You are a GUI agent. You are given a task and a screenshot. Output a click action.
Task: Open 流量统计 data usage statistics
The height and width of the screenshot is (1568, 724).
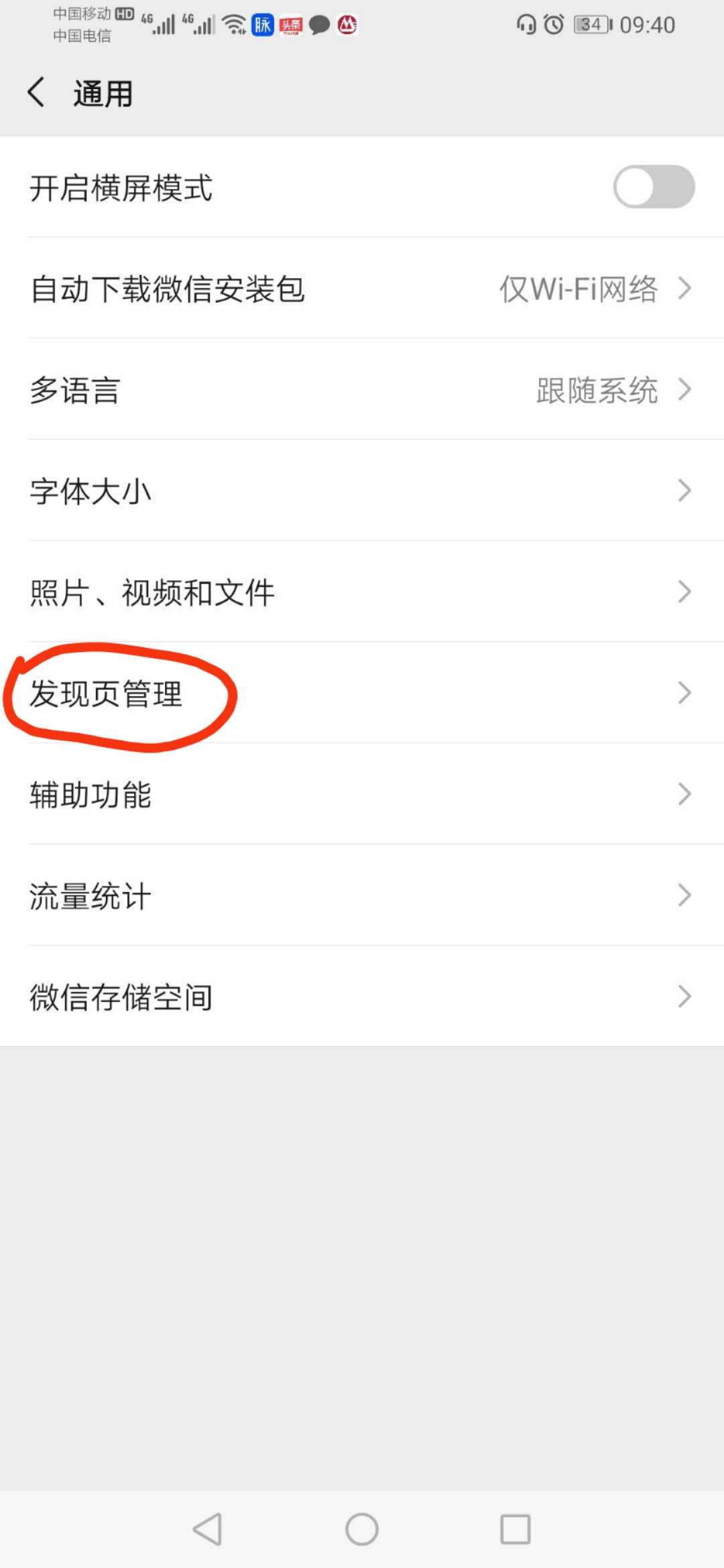[x=89, y=895]
